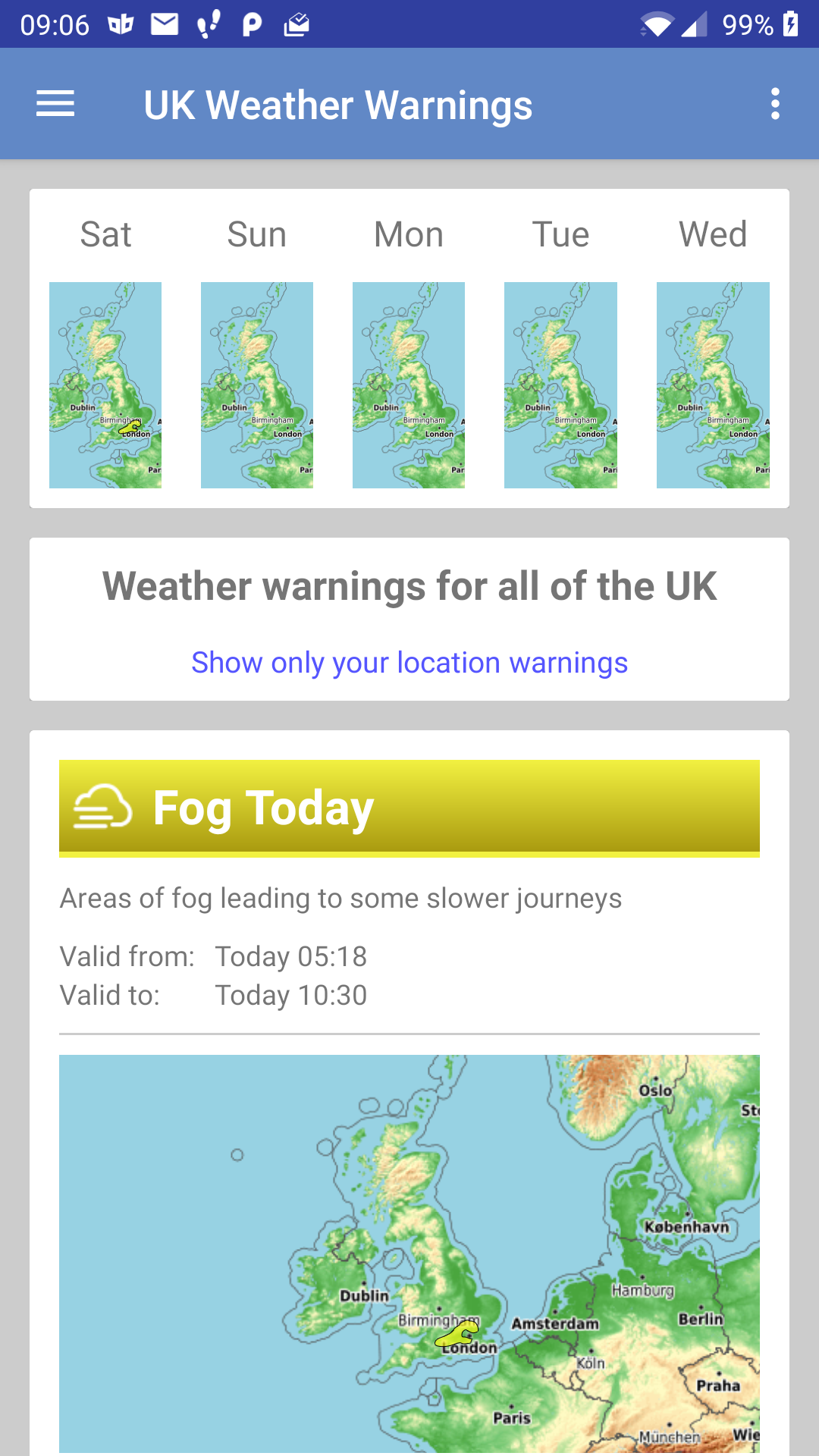
Task: Tap the large fog warning map
Action: click(x=409, y=1254)
